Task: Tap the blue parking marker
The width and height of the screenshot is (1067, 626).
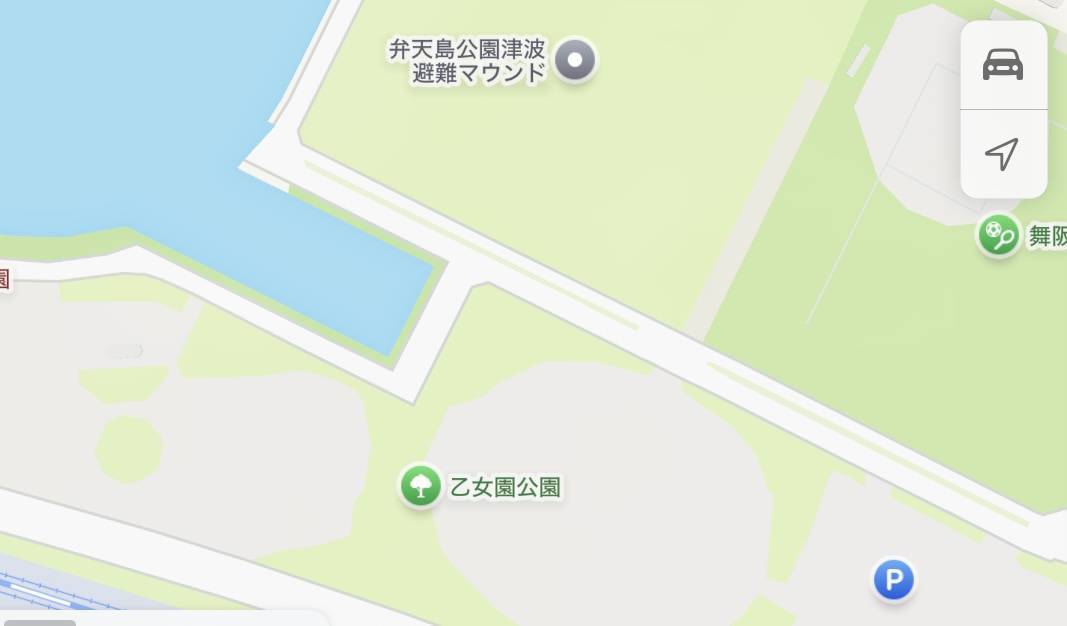Action: [894, 579]
